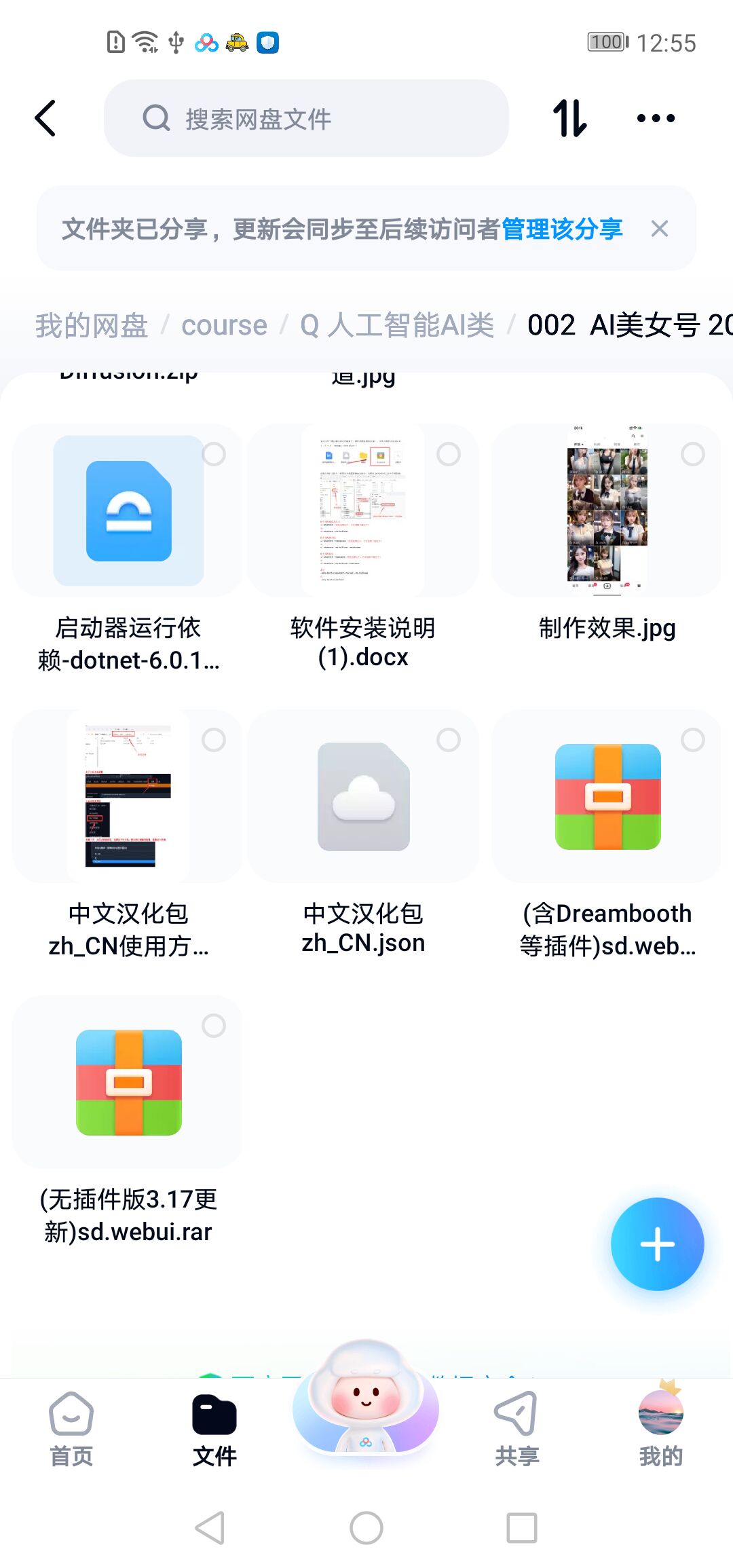Open the 启动器运行依赖-dotnet file

tap(128, 512)
